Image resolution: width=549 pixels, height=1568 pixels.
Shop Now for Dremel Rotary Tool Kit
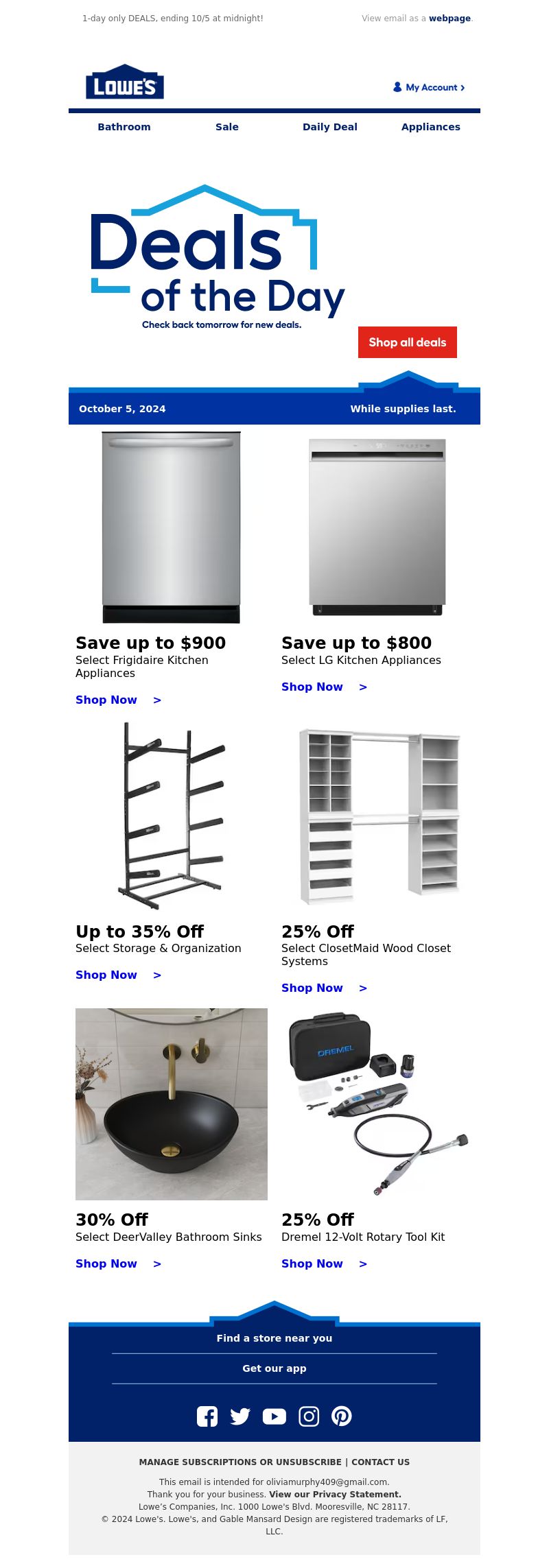coord(324,1263)
